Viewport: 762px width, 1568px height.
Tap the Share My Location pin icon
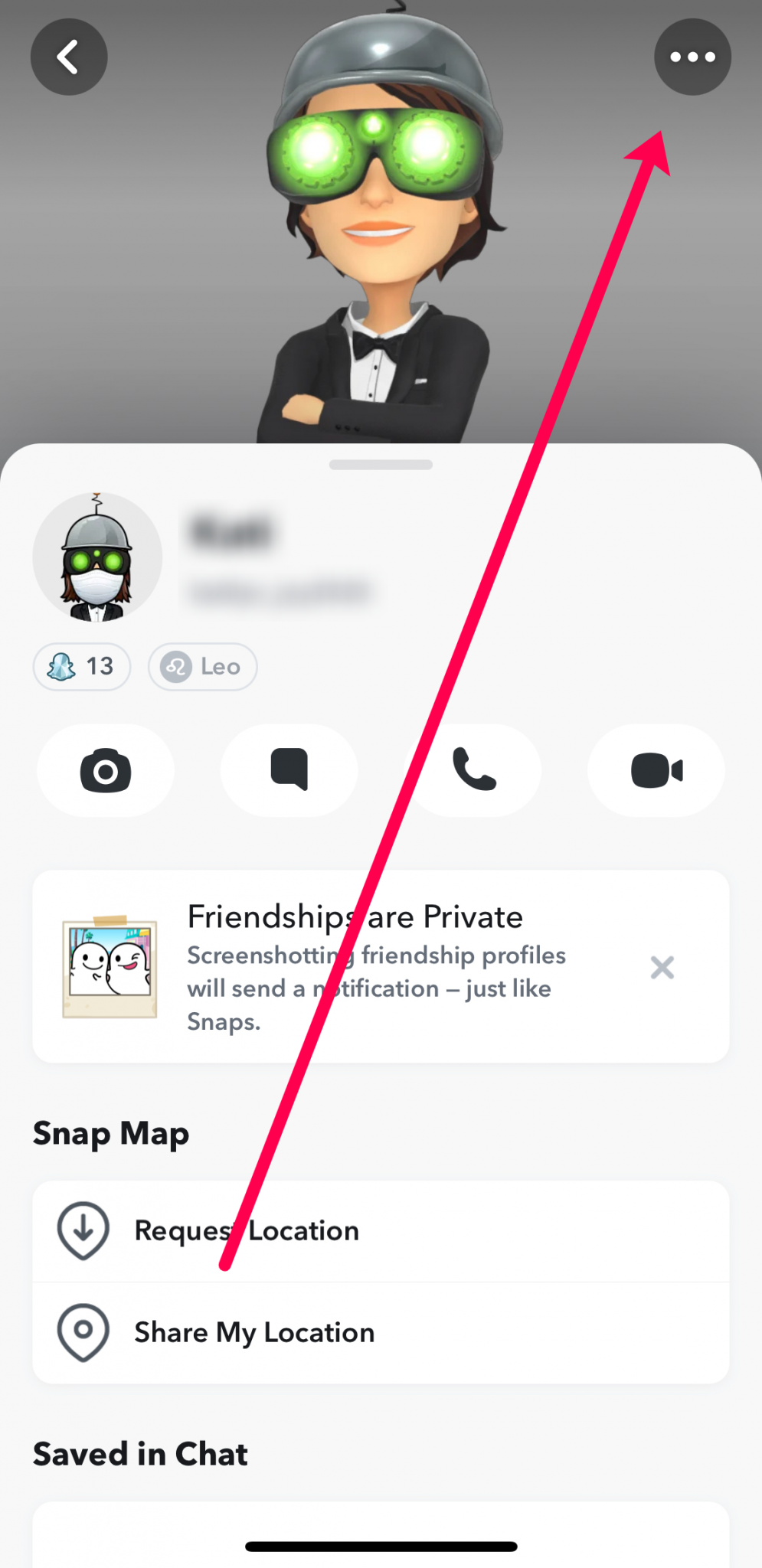click(x=83, y=1331)
